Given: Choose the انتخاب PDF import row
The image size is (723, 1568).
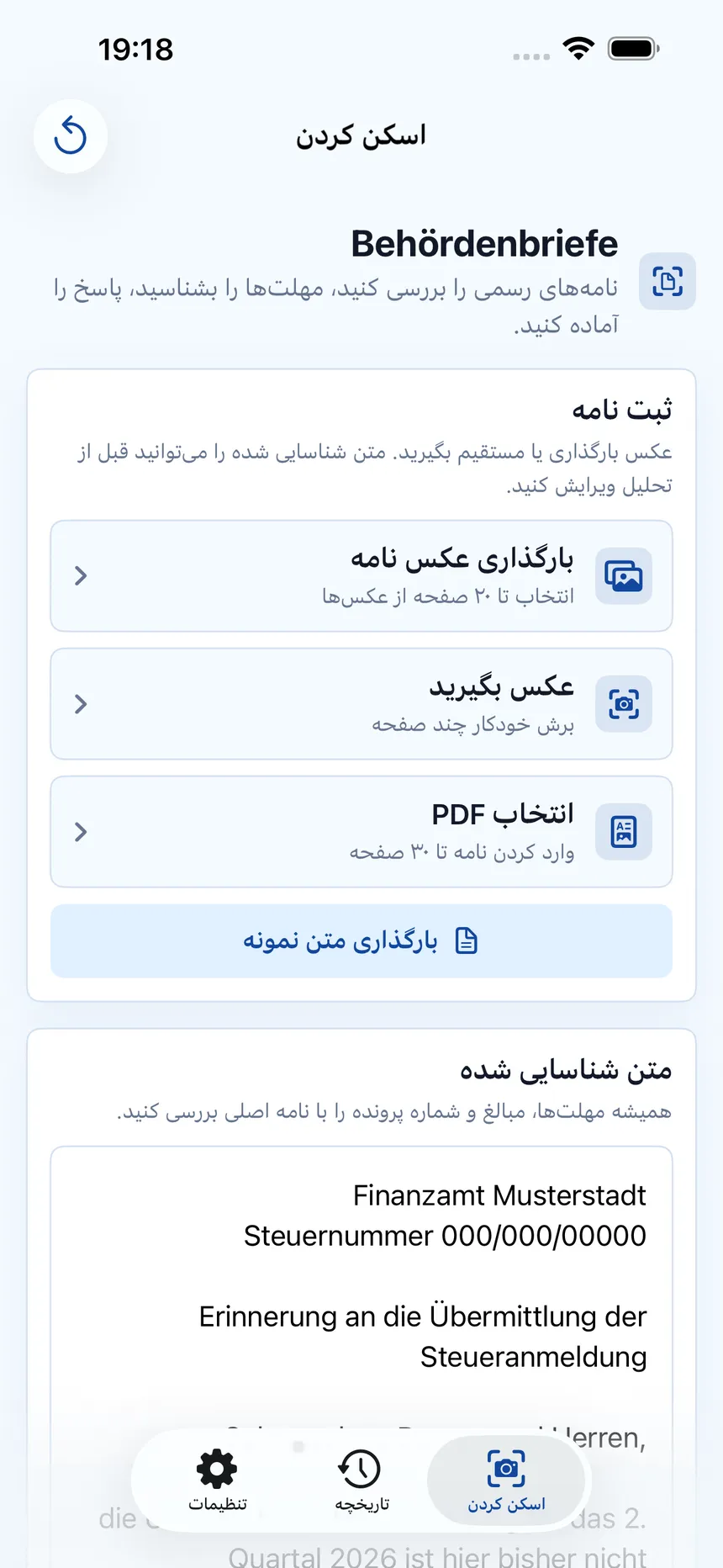Looking at the screenshot, I should coord(361,832).
